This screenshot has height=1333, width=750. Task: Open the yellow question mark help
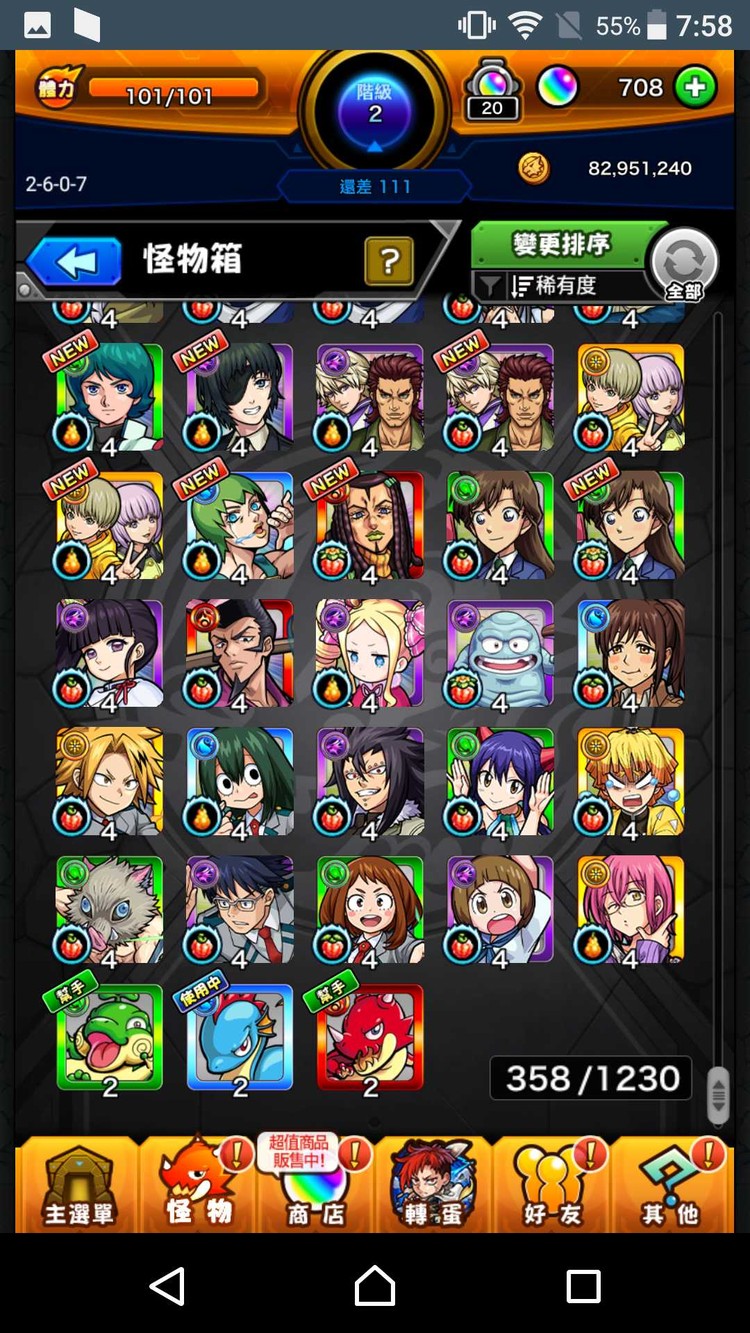pyautogui.click(x=390, y=262)
